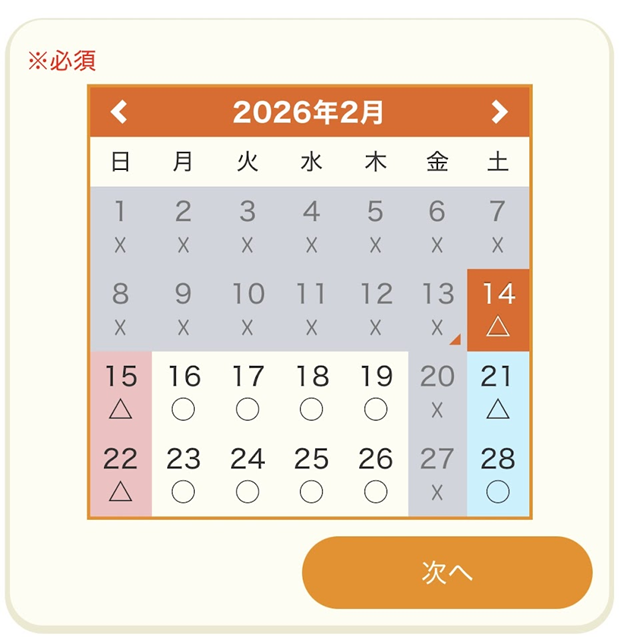Image resolution: width=624 pixels, height=637 pixels.
Task: Choose Saturday February 28
Action: 498,475
